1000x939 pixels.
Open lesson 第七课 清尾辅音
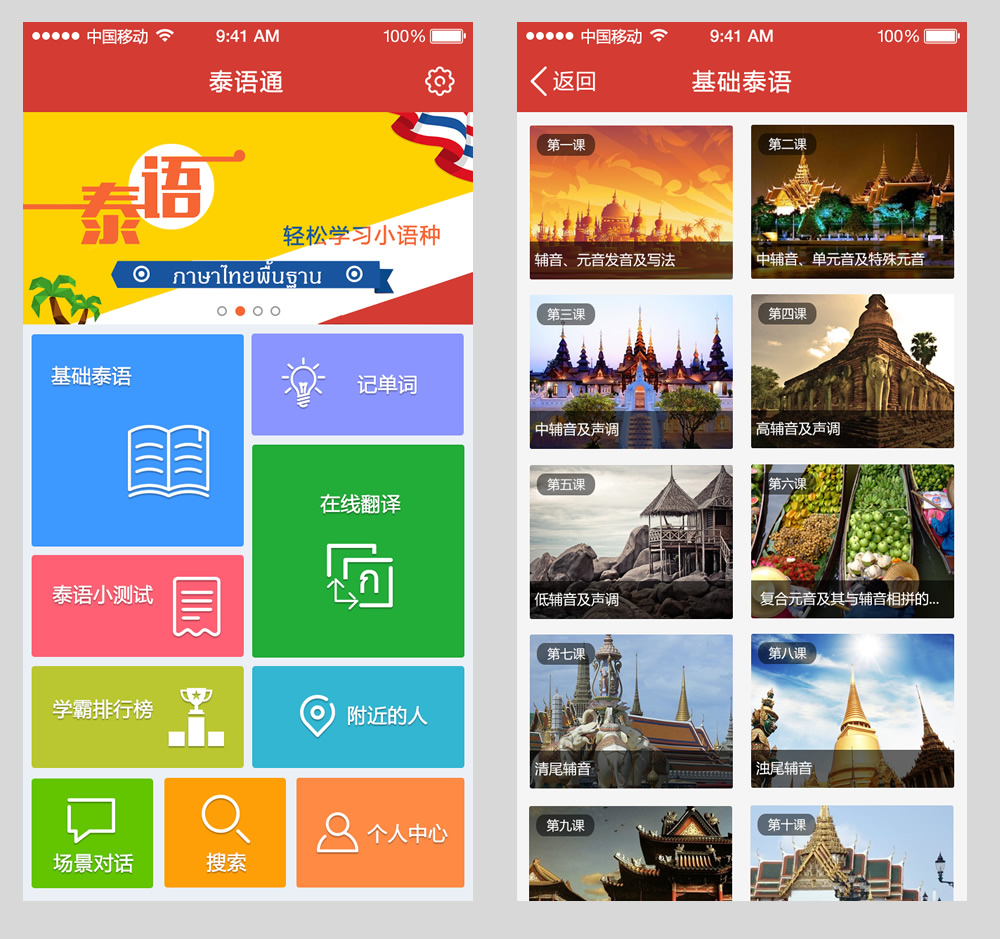(631, 712)
